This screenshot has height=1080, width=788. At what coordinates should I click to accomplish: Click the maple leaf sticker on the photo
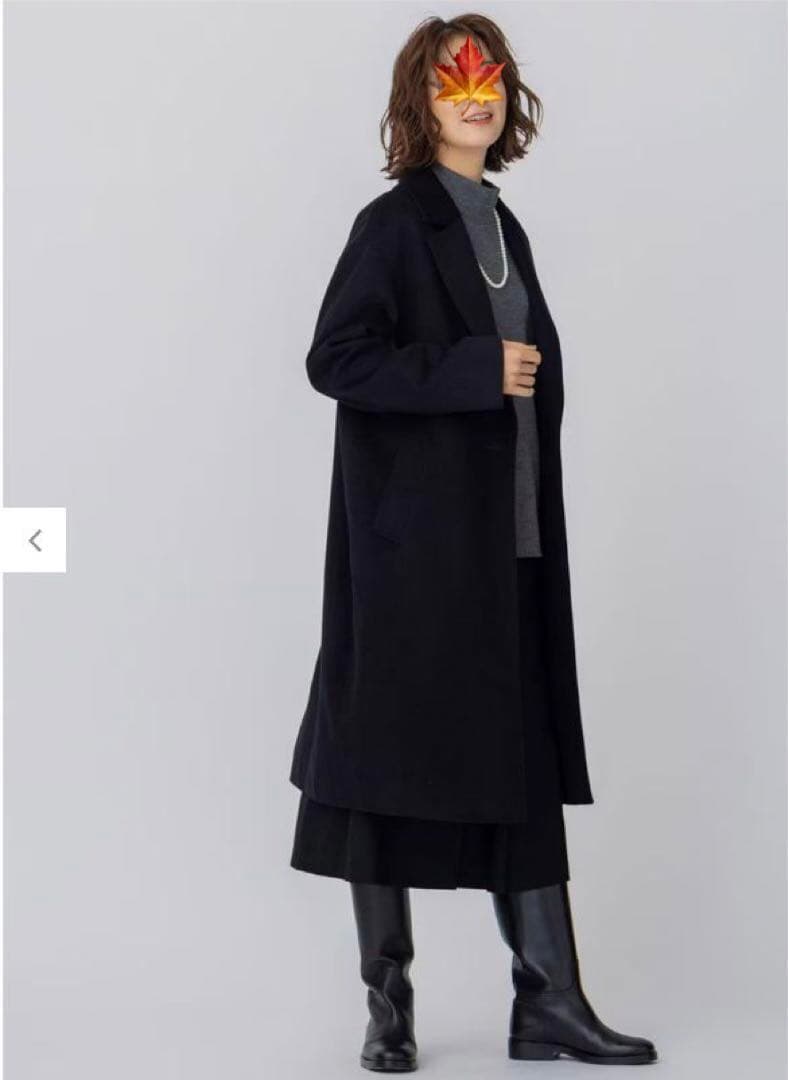coord(469,69)
